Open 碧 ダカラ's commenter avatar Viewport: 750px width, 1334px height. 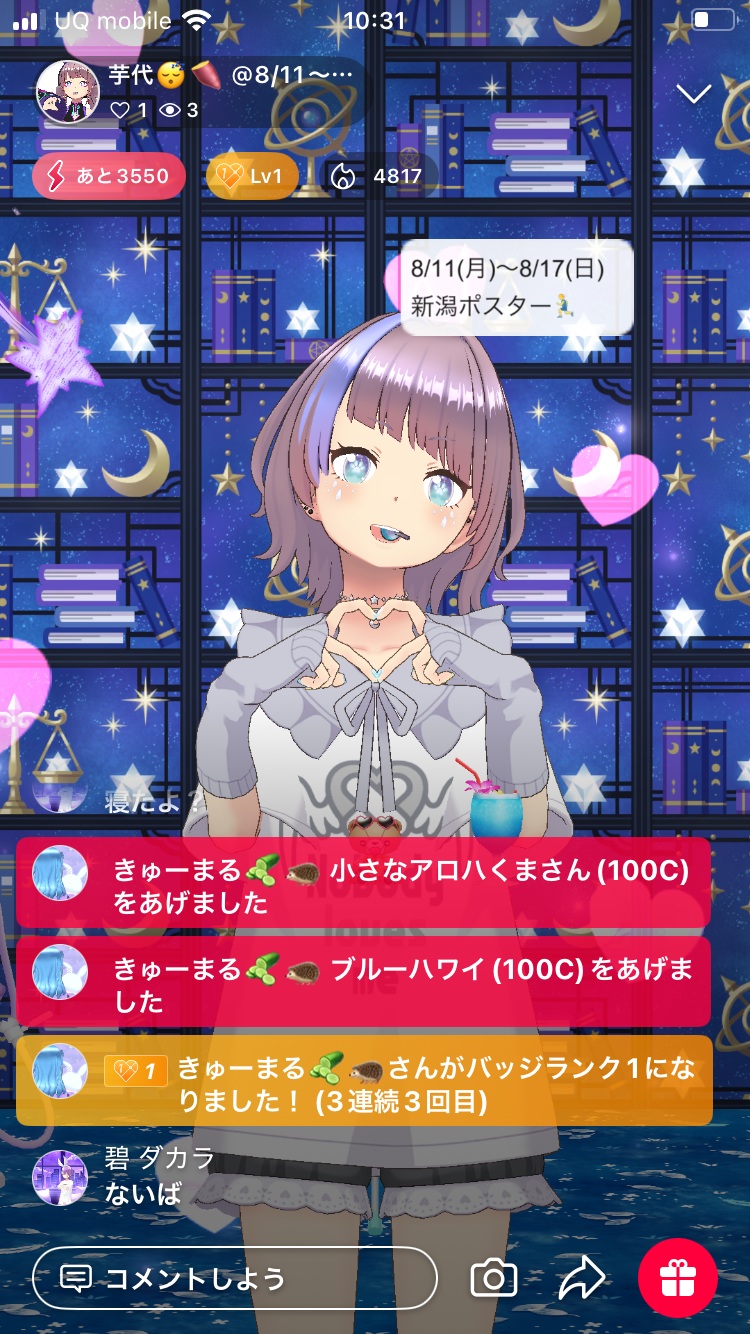point(60,1177)
